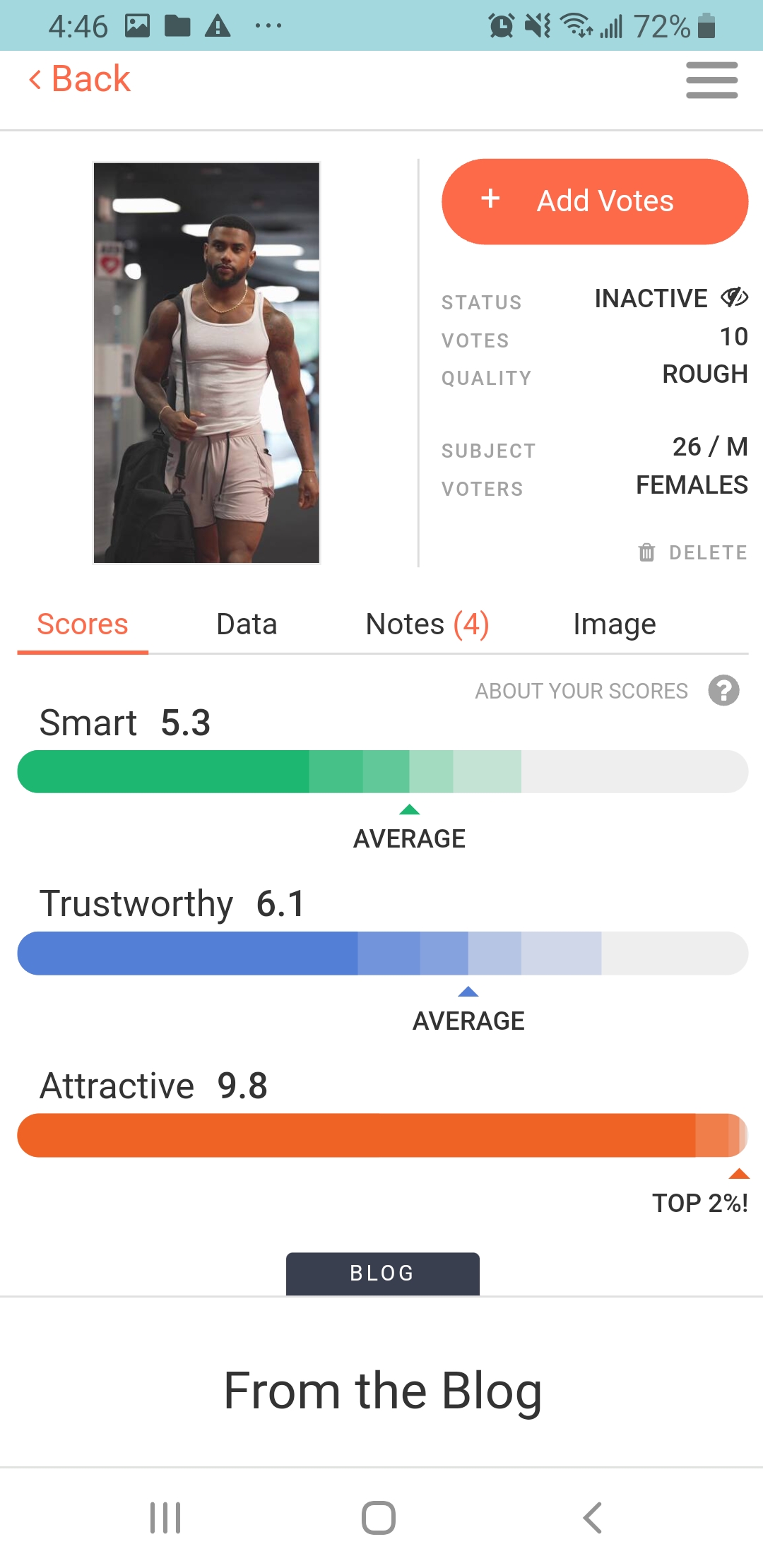This screenshot has height=1568, width=763.
Task: Delete this photo test
Action: pos(692,552)
